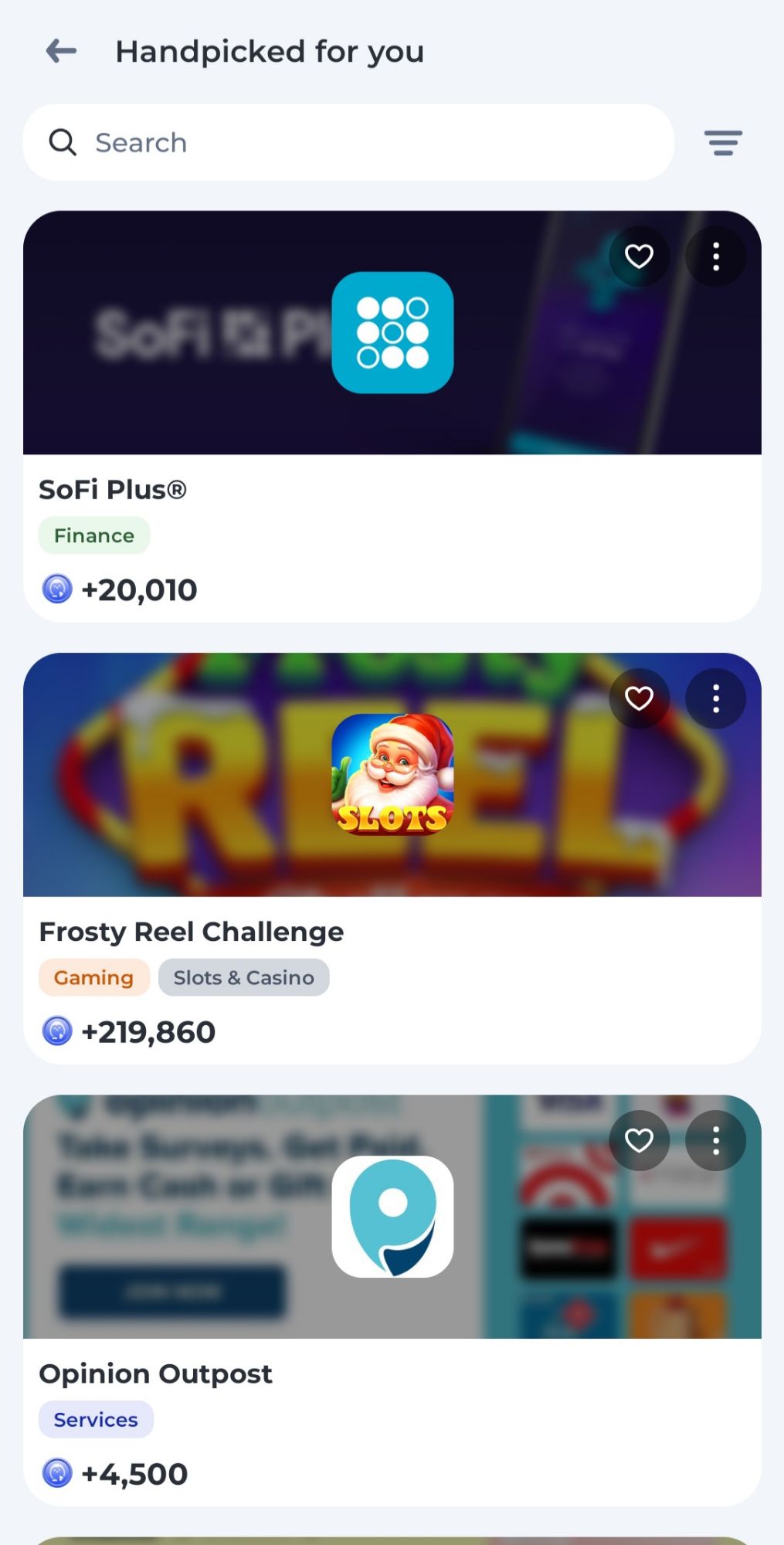Open the Frosty Reel Challenge three-dot menu
Image resolution: width=784 pixels, height=1545 pixels.
715,698
